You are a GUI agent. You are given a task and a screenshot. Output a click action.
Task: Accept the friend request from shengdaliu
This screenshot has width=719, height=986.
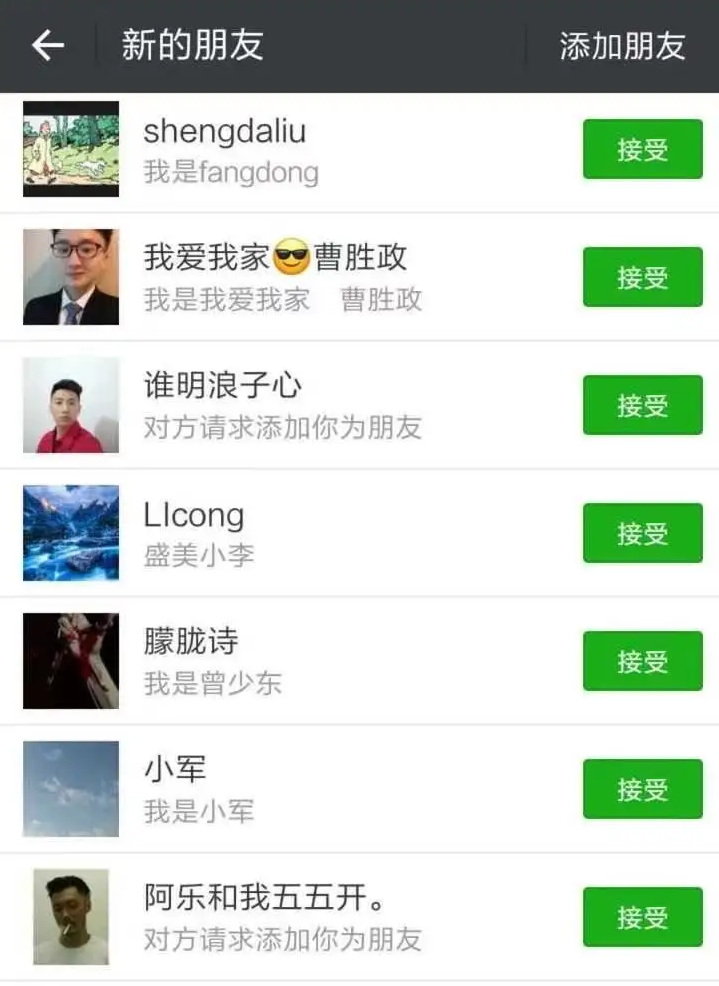coord(642,150)
